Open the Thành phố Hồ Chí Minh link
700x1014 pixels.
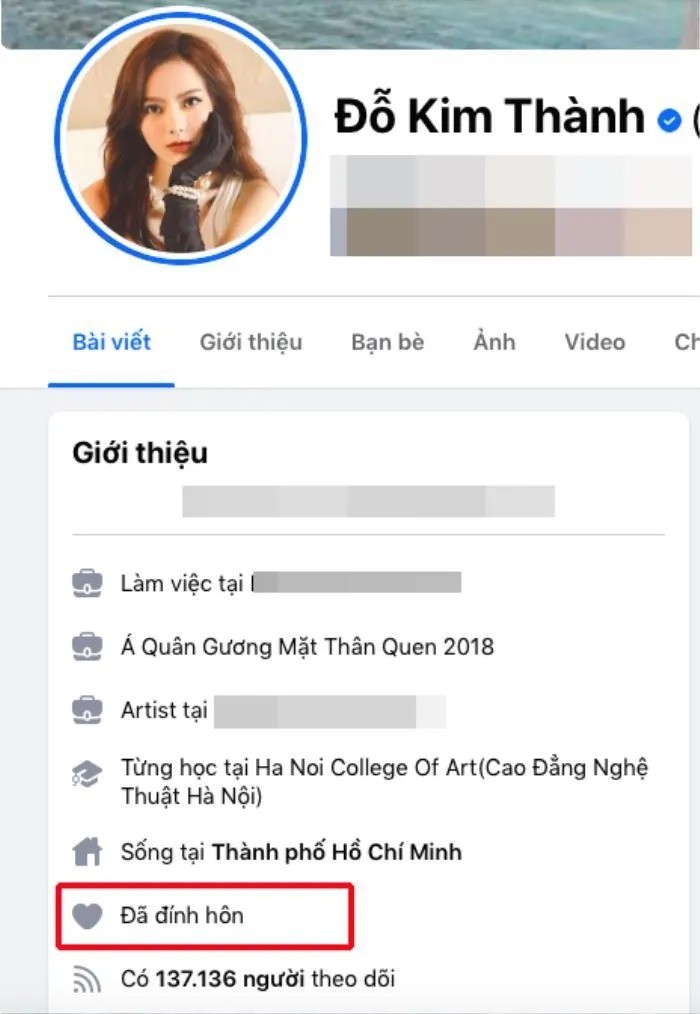tap(336, 853)
